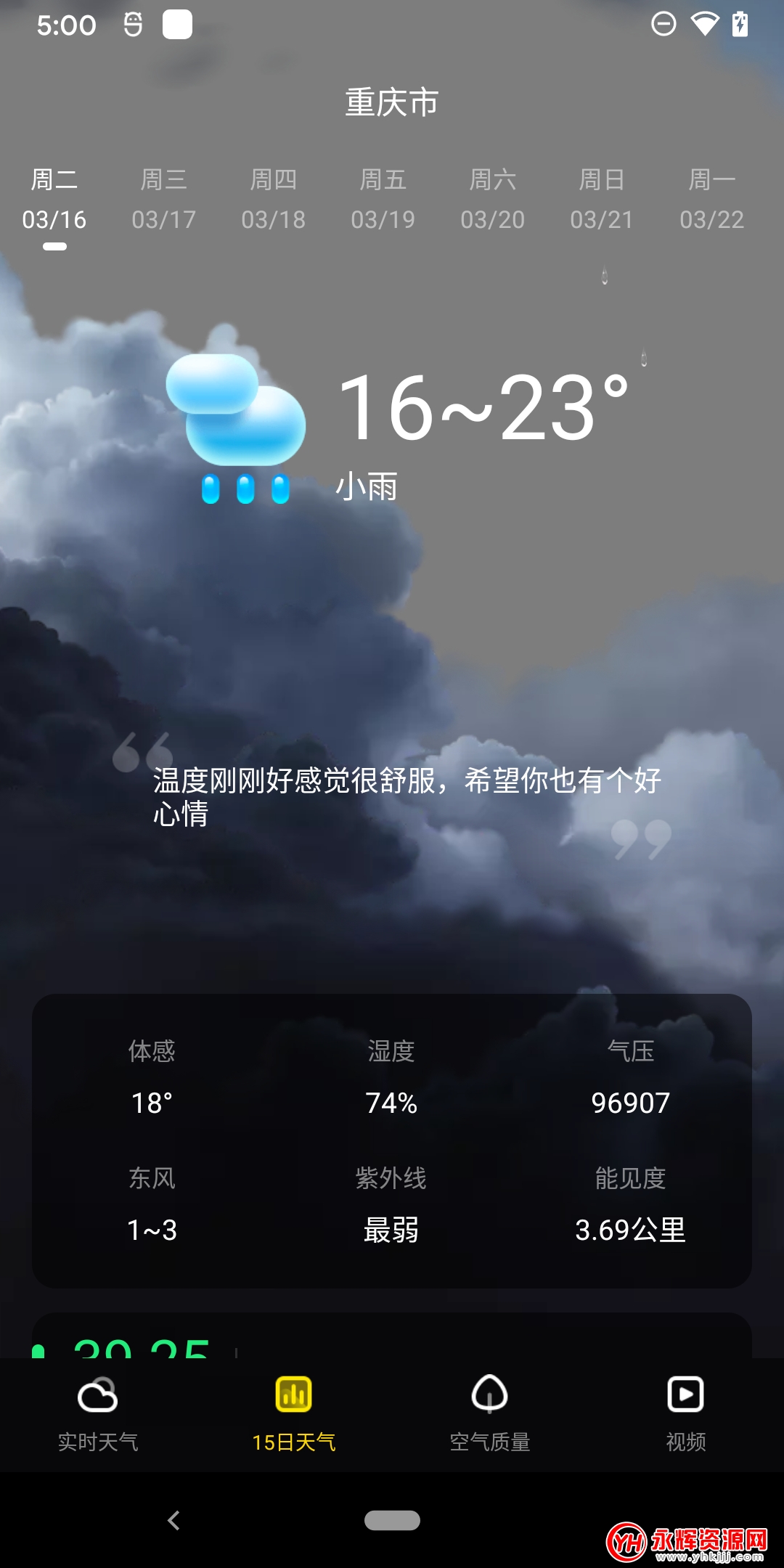
Task: Go to the 空气质量 tab
Action: (490, 1414)
